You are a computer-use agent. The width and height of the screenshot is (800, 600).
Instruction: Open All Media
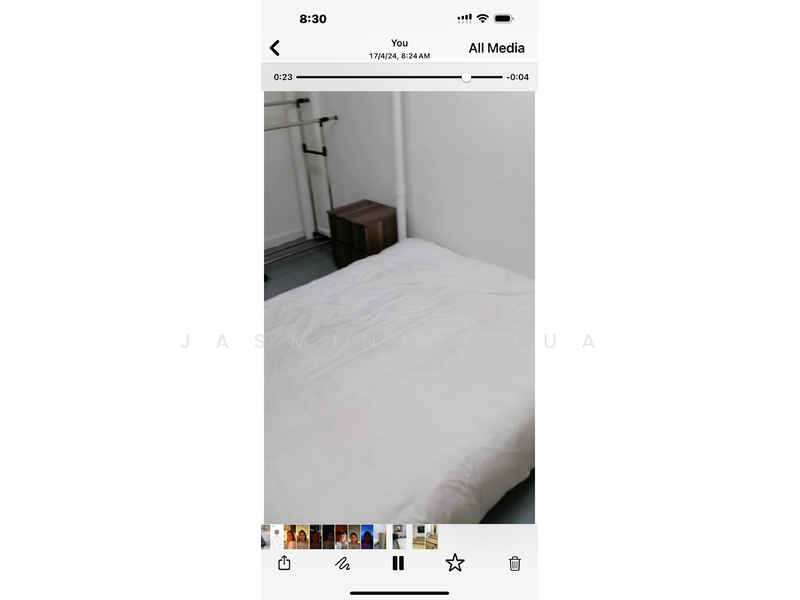(496, 48)
